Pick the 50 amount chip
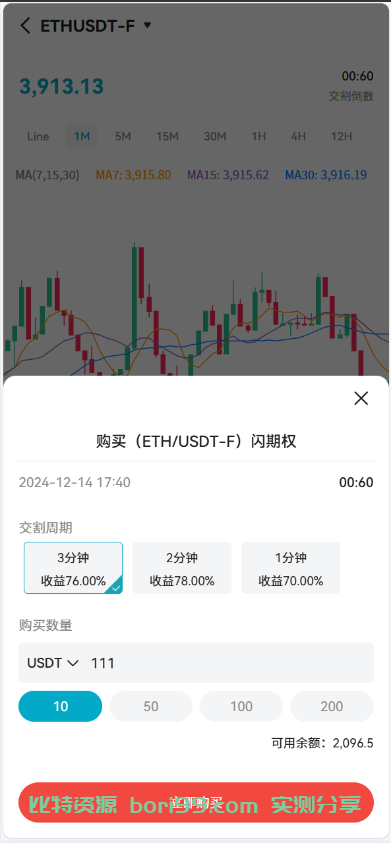 151,706
